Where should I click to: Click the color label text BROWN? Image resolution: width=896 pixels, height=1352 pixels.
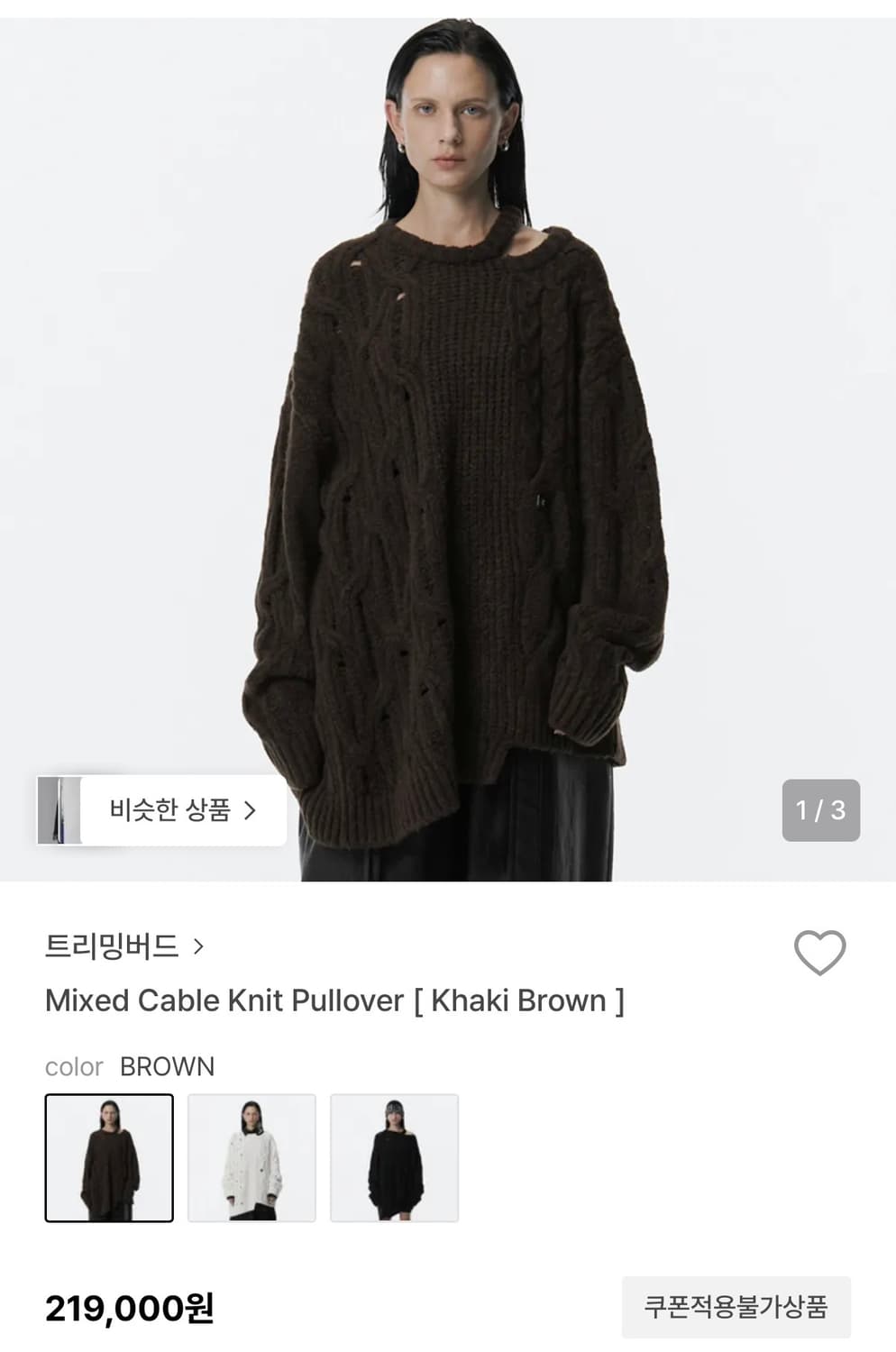coord(168,1066)
